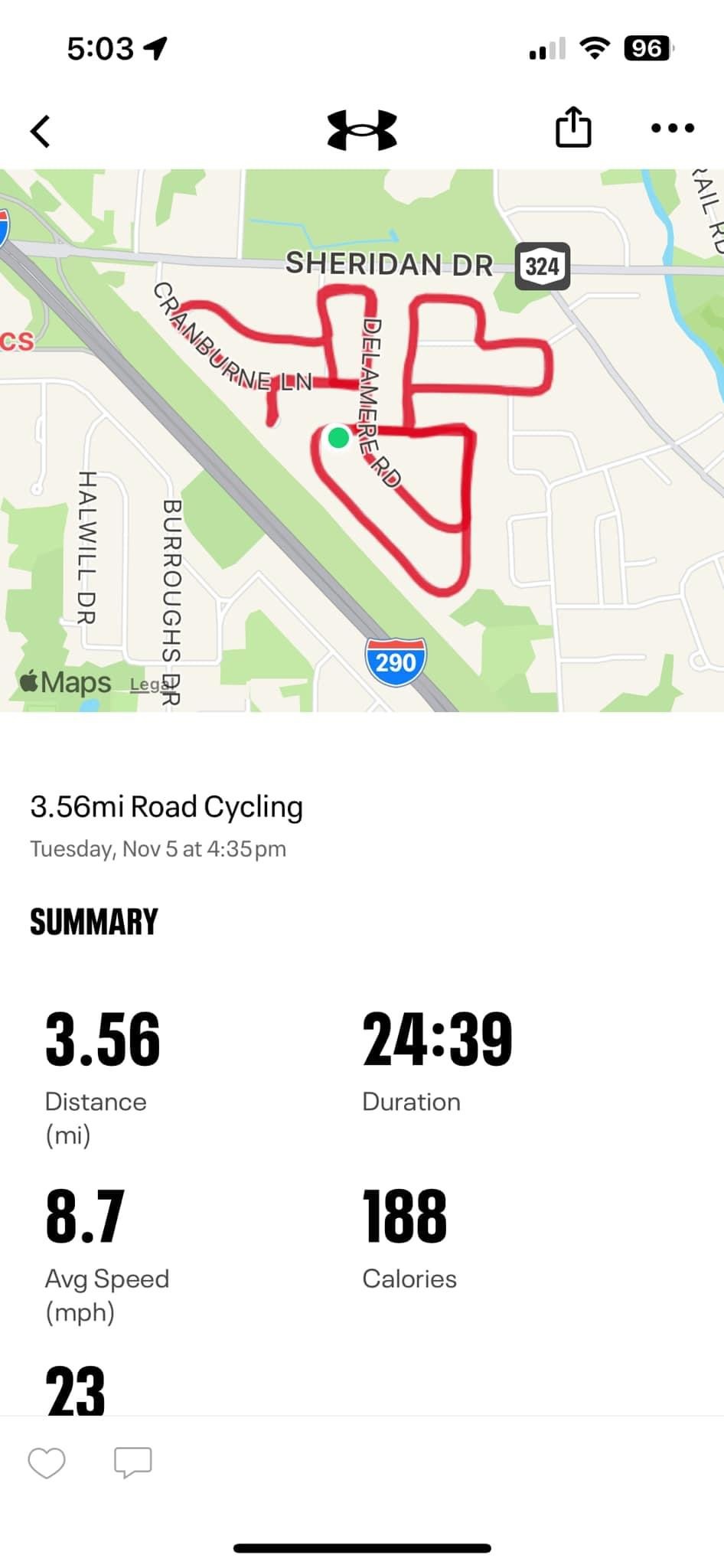Open the Legal link on the map

tap(150, 684)
